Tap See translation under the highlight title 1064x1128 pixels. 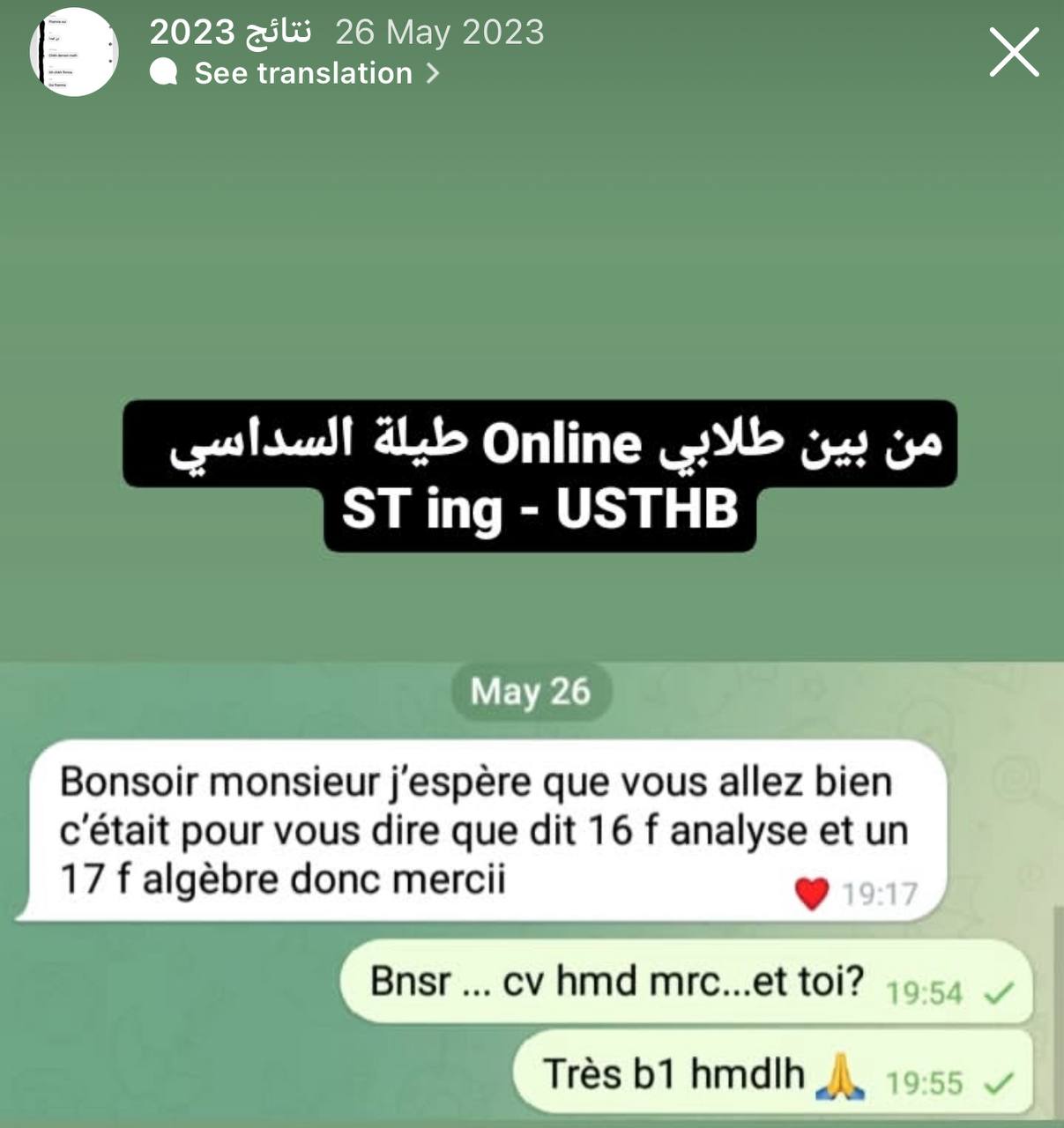303,73
